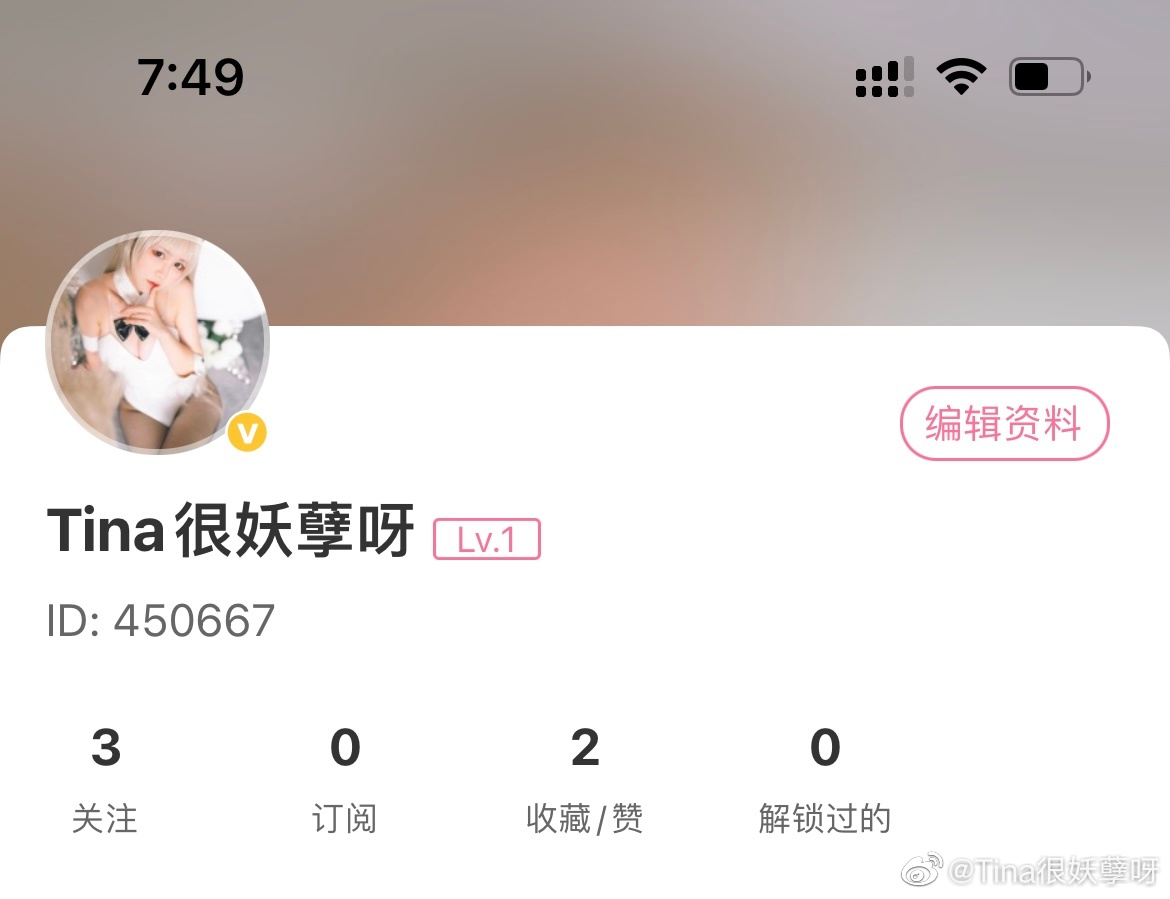Viewport: 1170px width, 899px height.
Task: Tap the 编辑资料 edit profile button
Action: click(1004, 424)
